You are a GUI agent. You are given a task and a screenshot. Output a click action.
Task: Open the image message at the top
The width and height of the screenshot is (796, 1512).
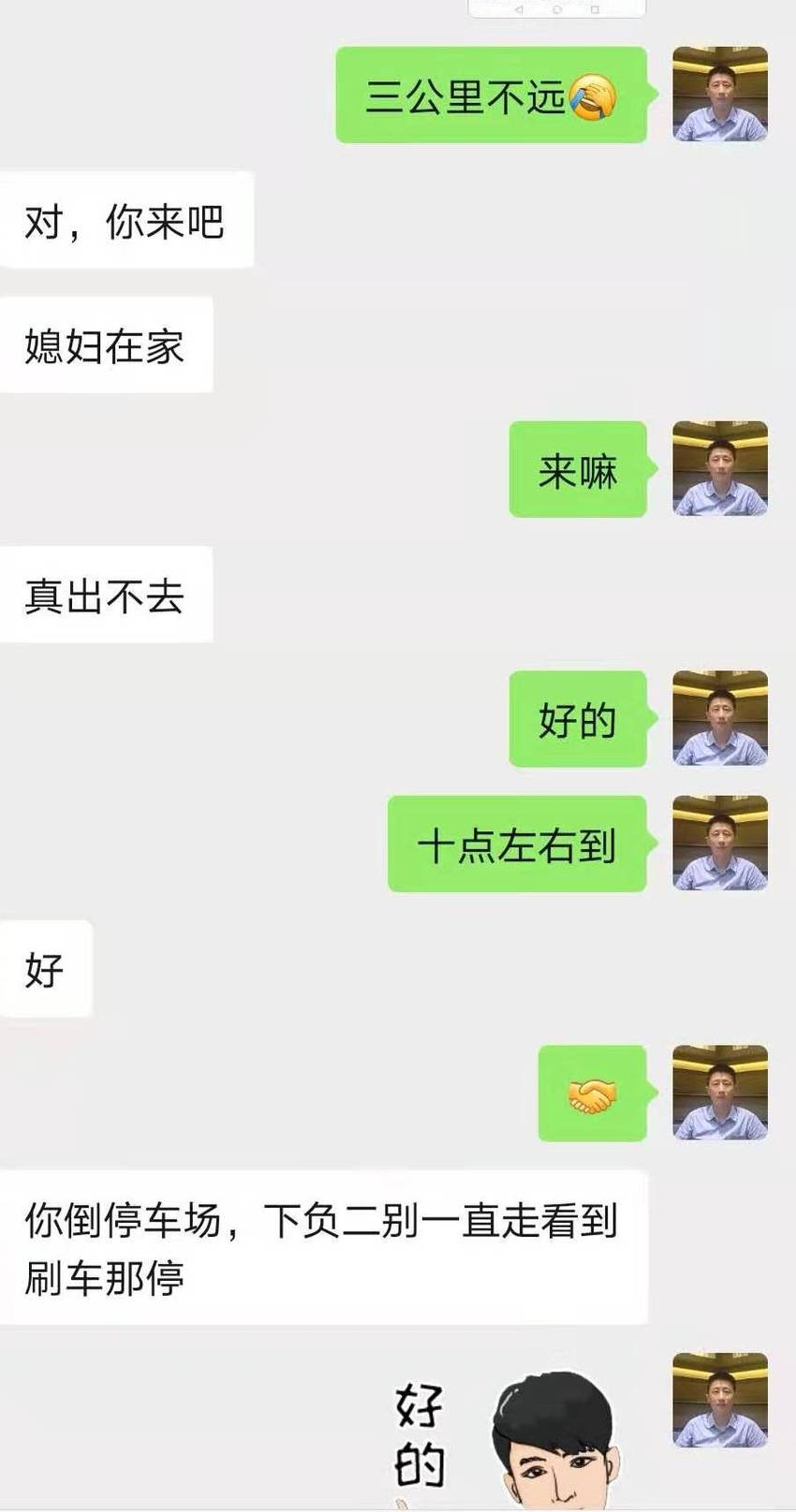557,8
